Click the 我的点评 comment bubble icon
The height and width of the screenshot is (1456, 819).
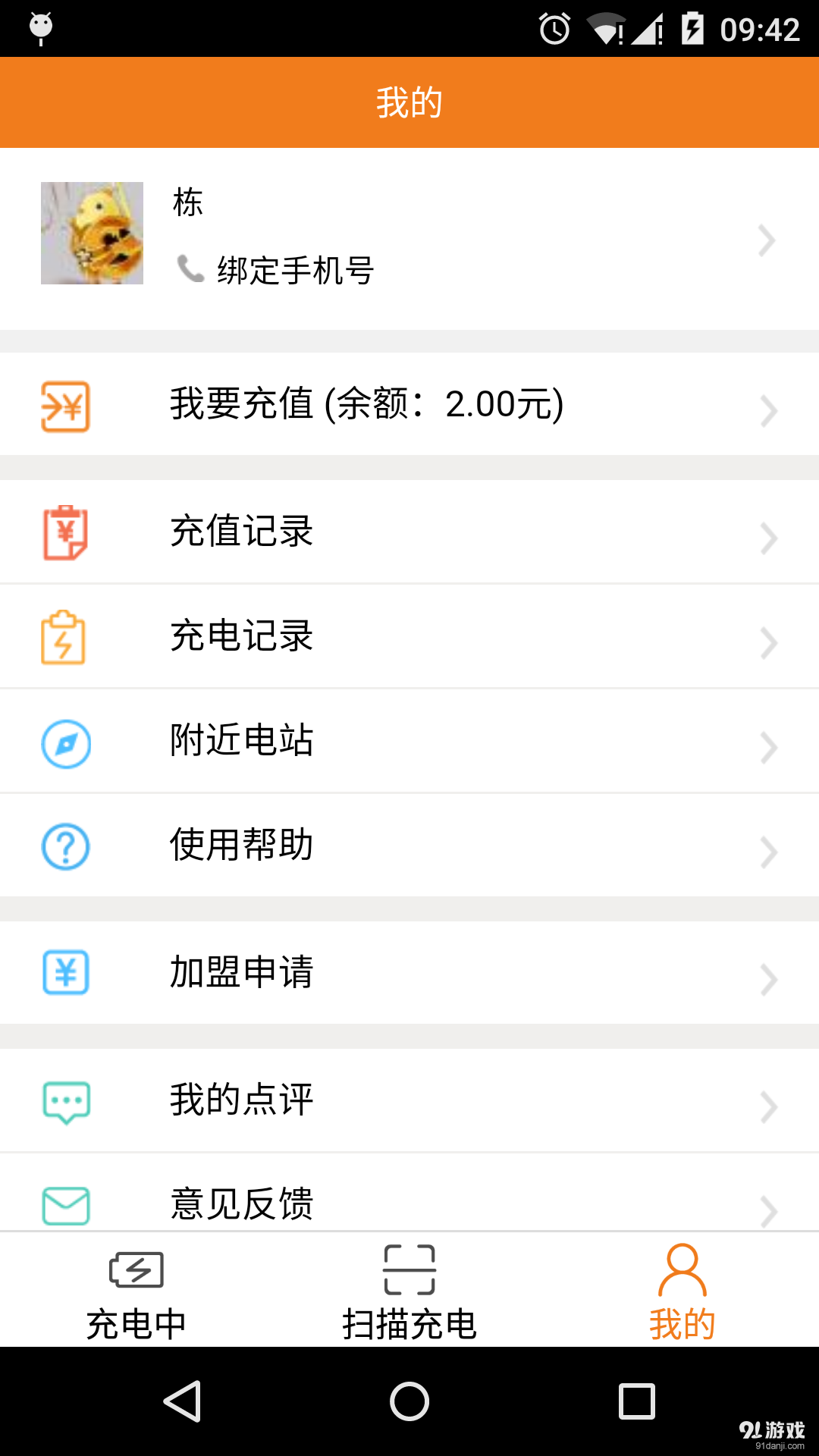[65, 1101]
